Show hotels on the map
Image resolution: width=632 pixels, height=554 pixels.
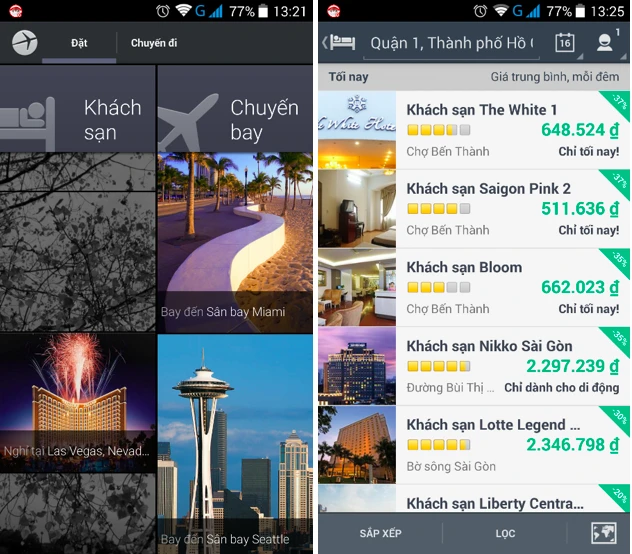pyautogui.click(x=604, y=533)
